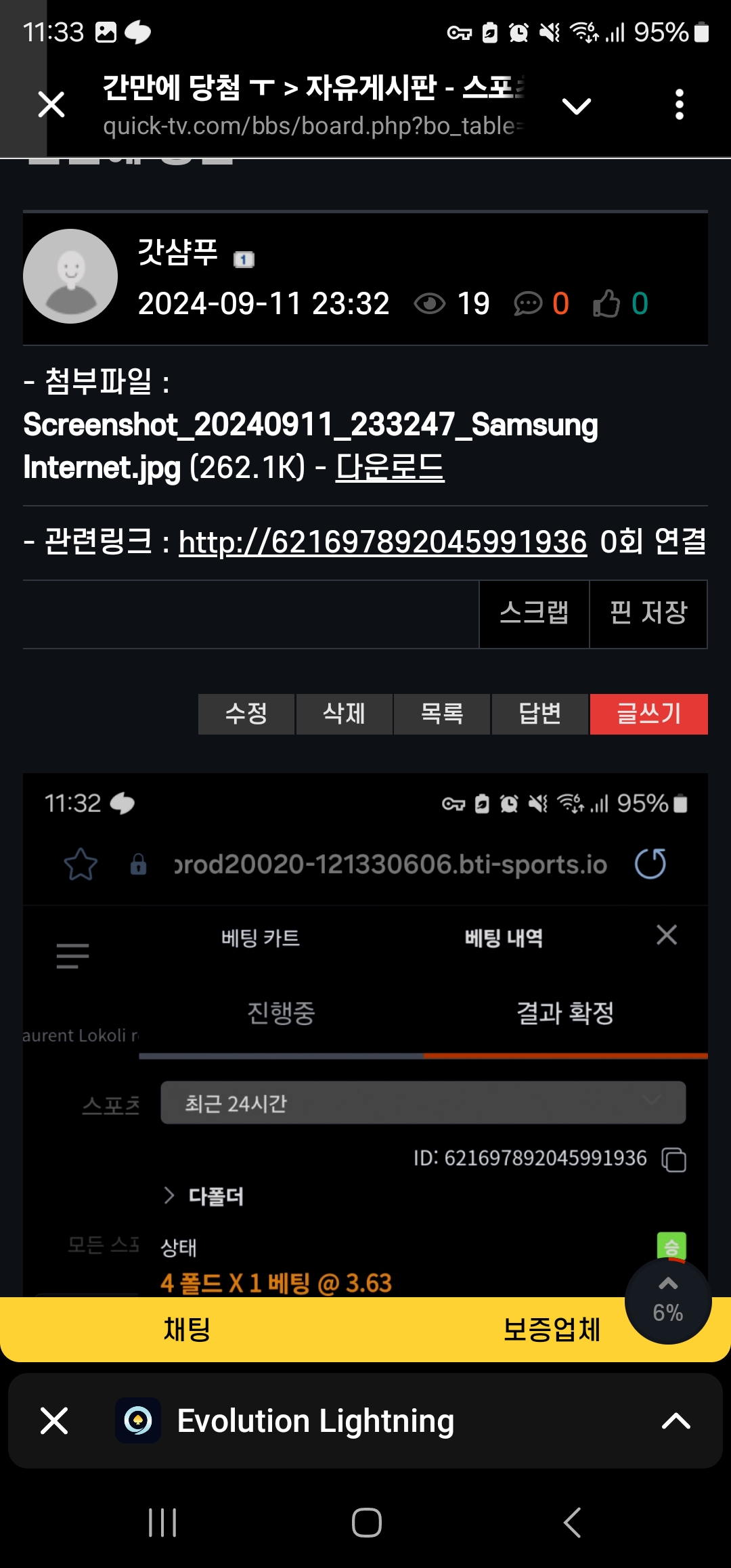Download the attached screenshot via 다운로드
The width and height of the screenshot is (731, 1568).
click(390, 467)
